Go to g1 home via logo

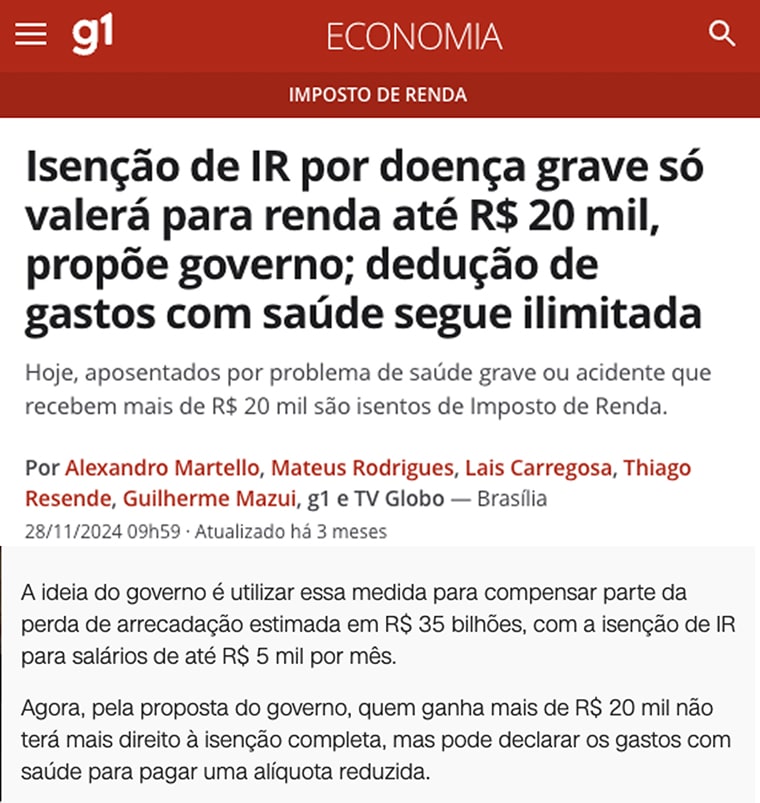pyautogui.click(x=92, y=35)
